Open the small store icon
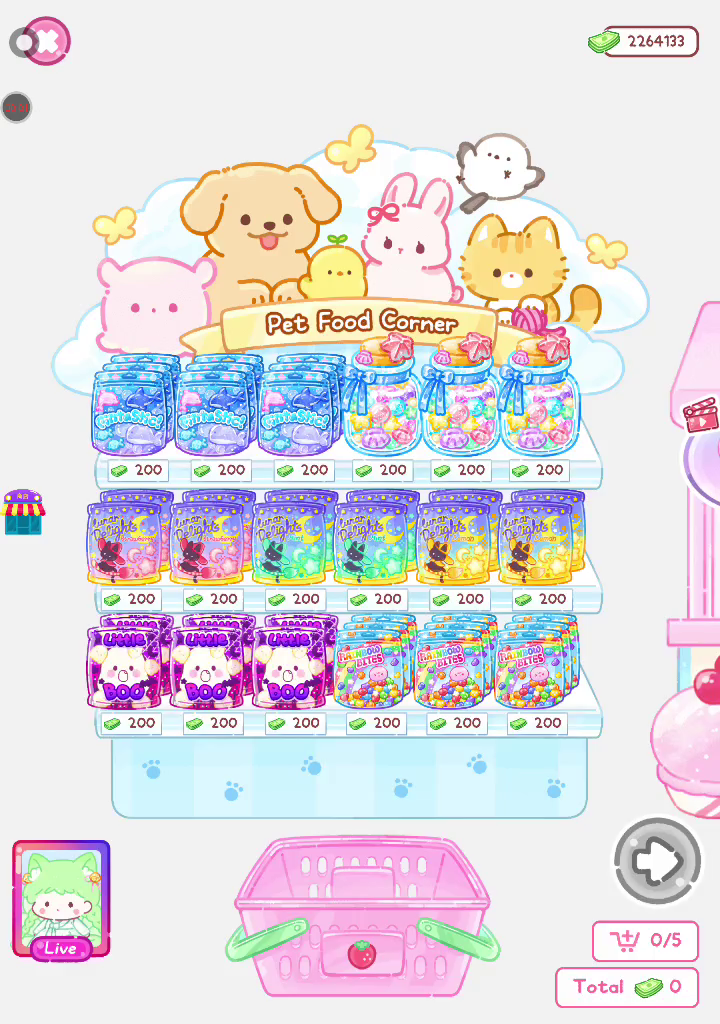 [x=23, y=512]
